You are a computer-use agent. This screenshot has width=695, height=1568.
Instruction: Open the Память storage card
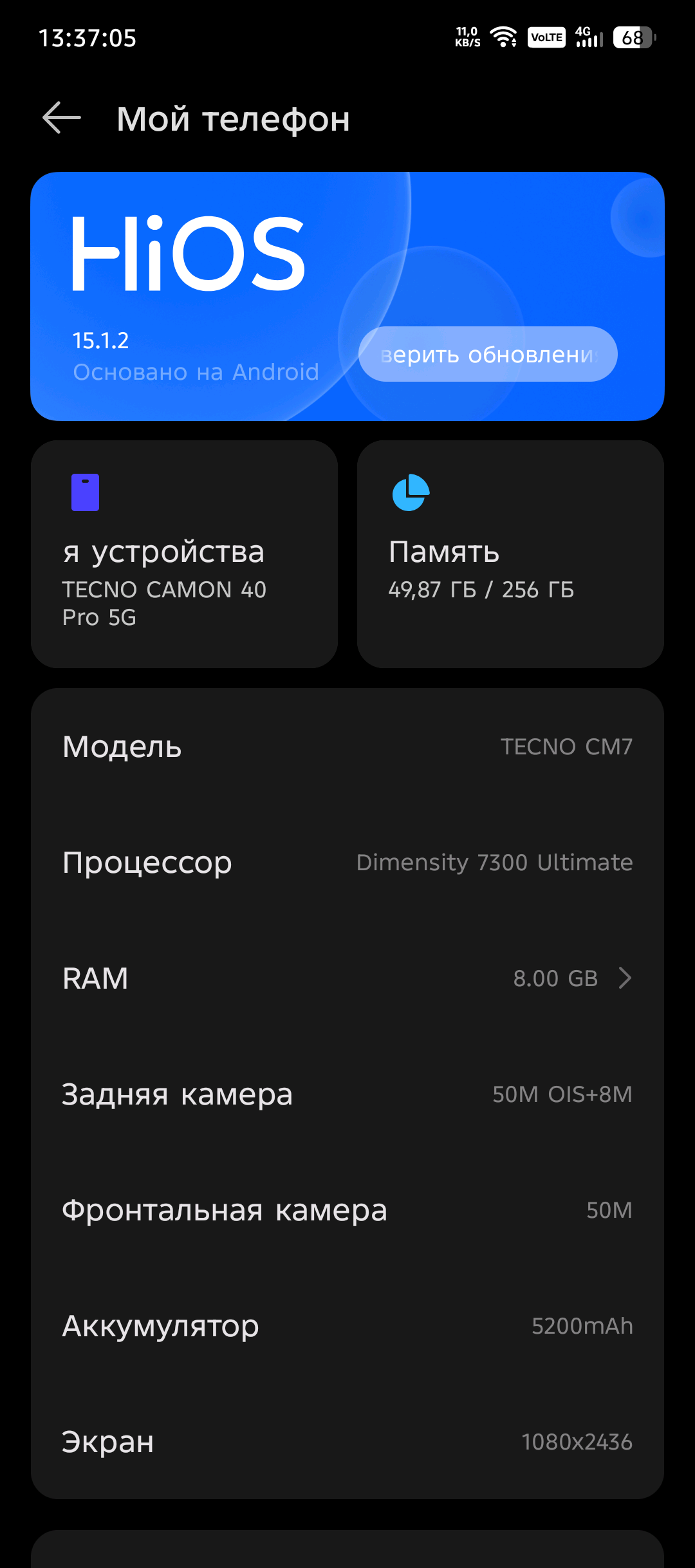pyautogui.click(x=510, y=554)
